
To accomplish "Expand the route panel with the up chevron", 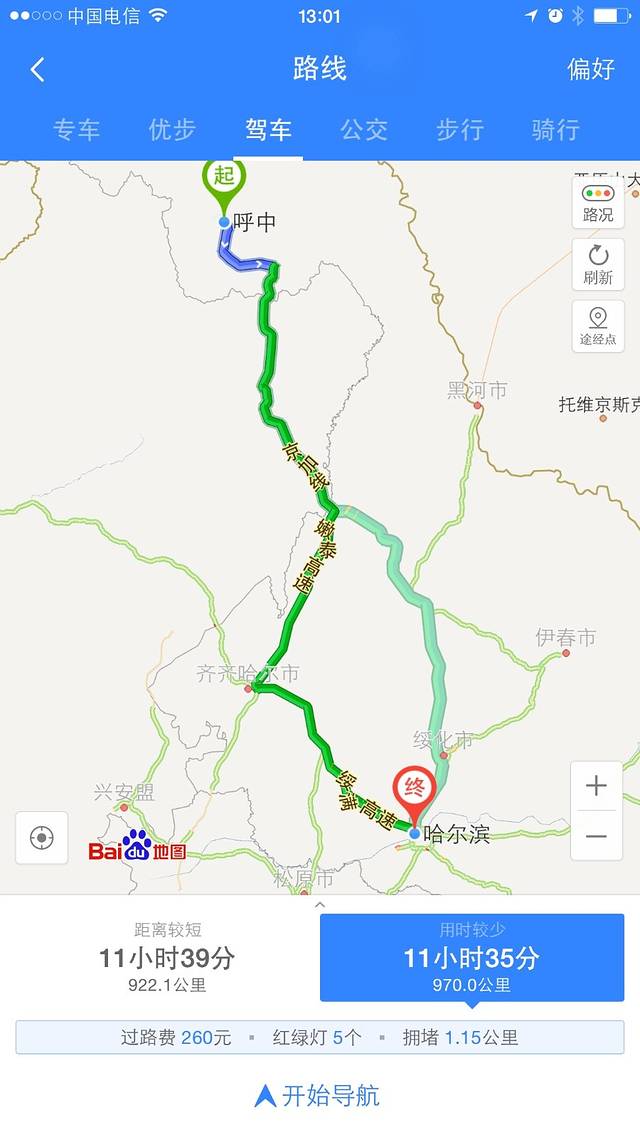I will coord(320,905).
